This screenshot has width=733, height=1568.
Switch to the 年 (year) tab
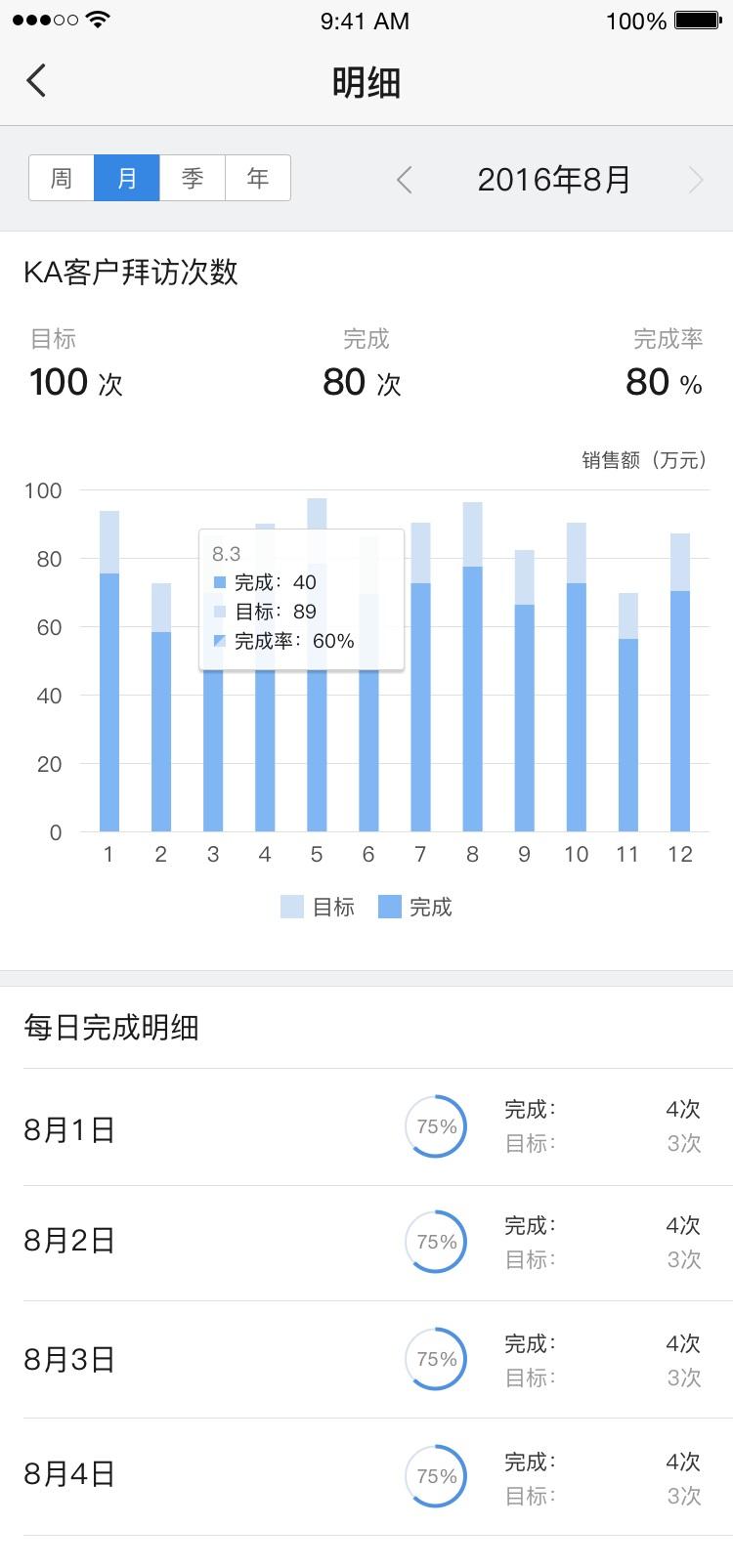[x=258, y=178]
